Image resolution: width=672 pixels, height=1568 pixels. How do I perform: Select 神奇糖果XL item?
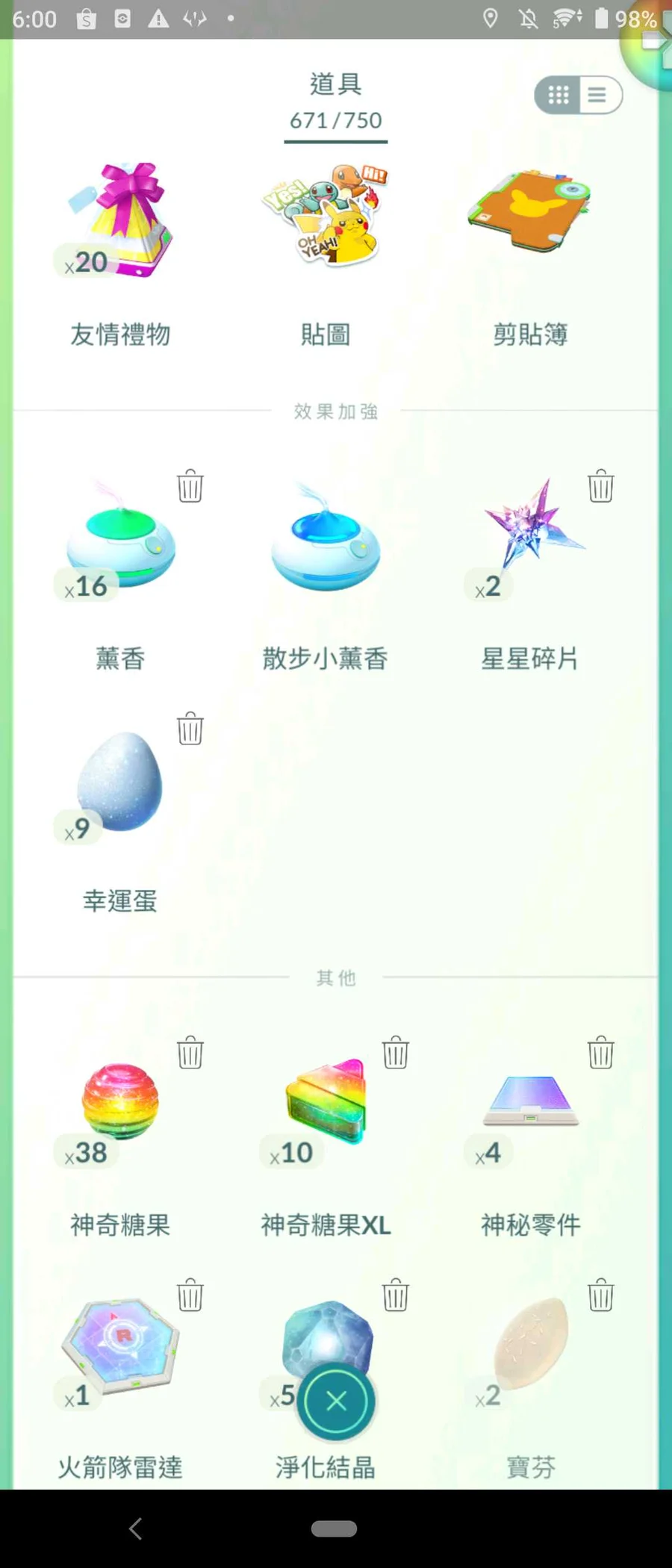coord(326,1101)
